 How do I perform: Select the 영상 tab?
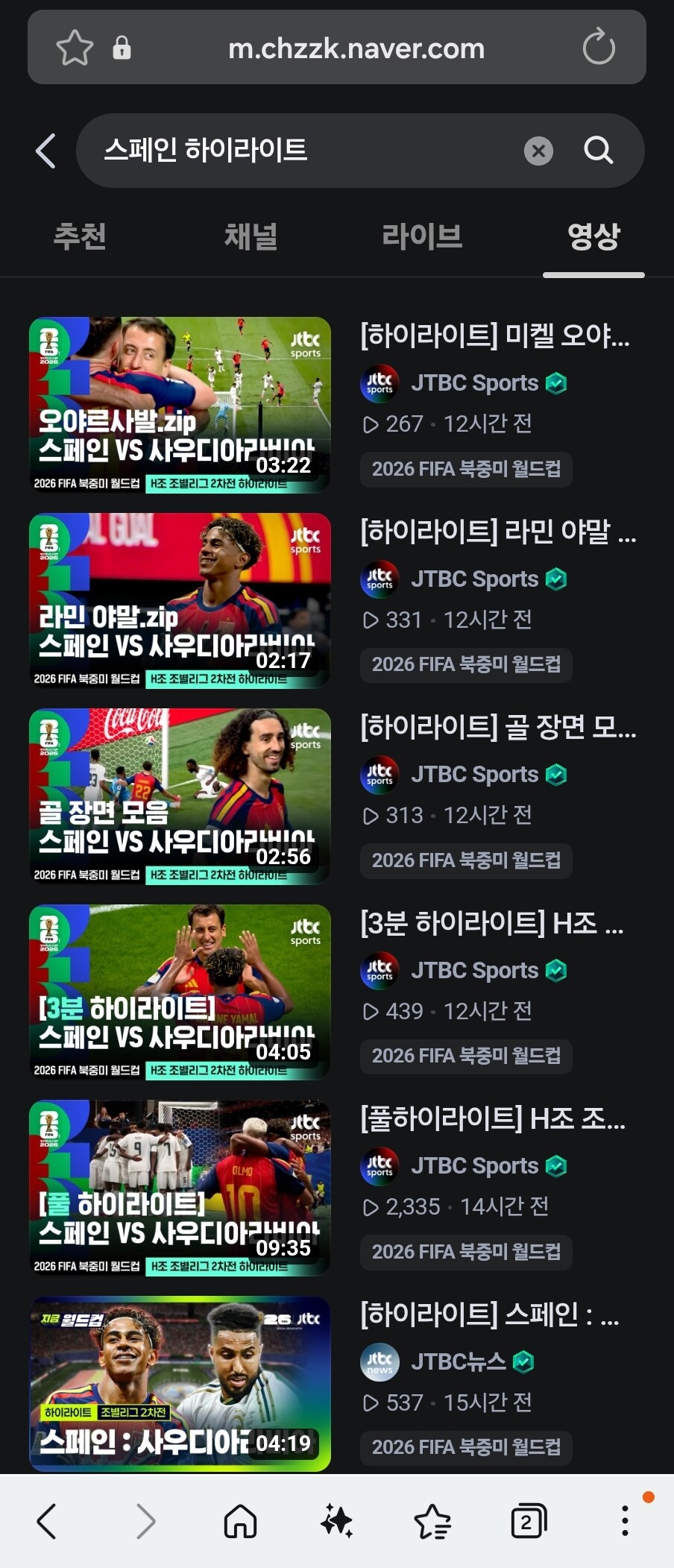[593, 236]
